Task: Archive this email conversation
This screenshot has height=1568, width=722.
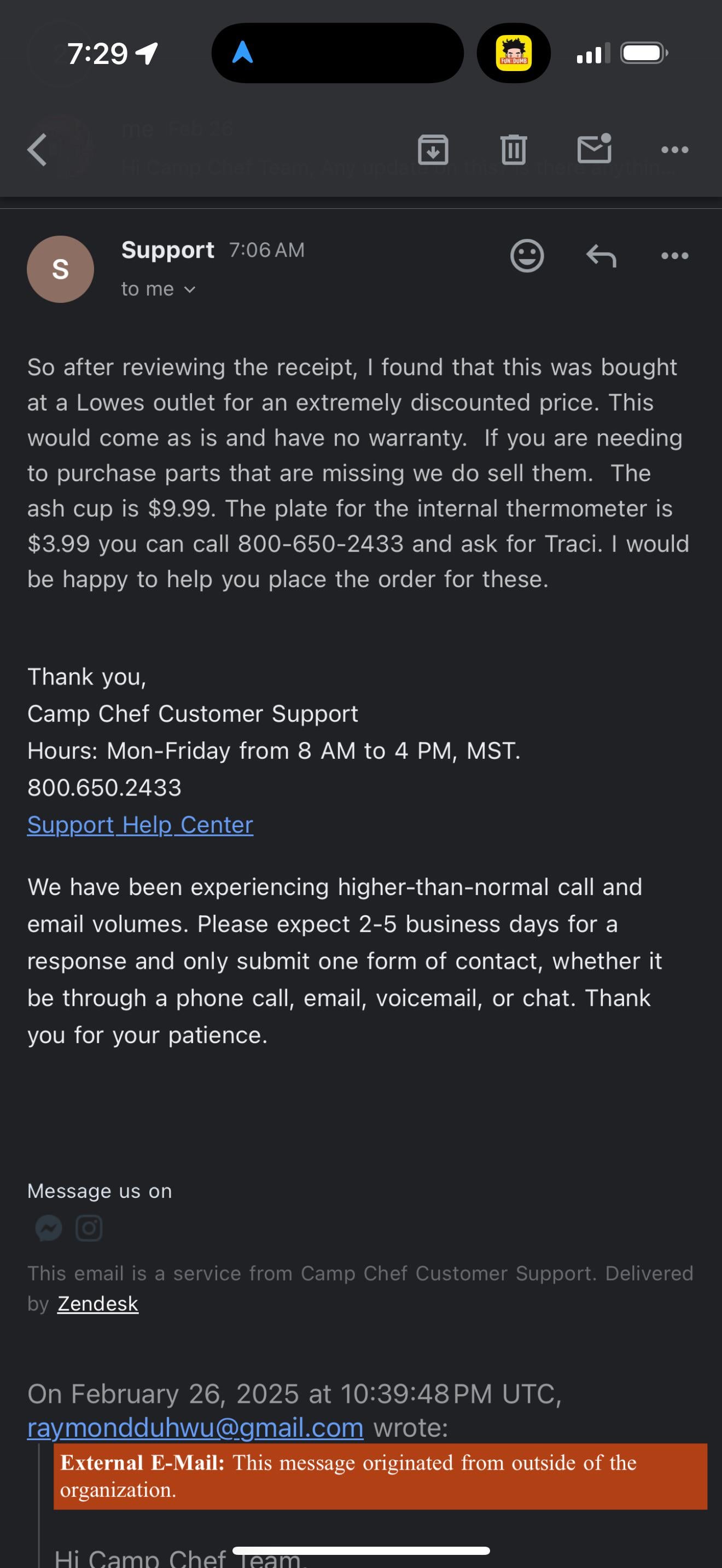Action: pyautogui.click(x=433, y=150)
